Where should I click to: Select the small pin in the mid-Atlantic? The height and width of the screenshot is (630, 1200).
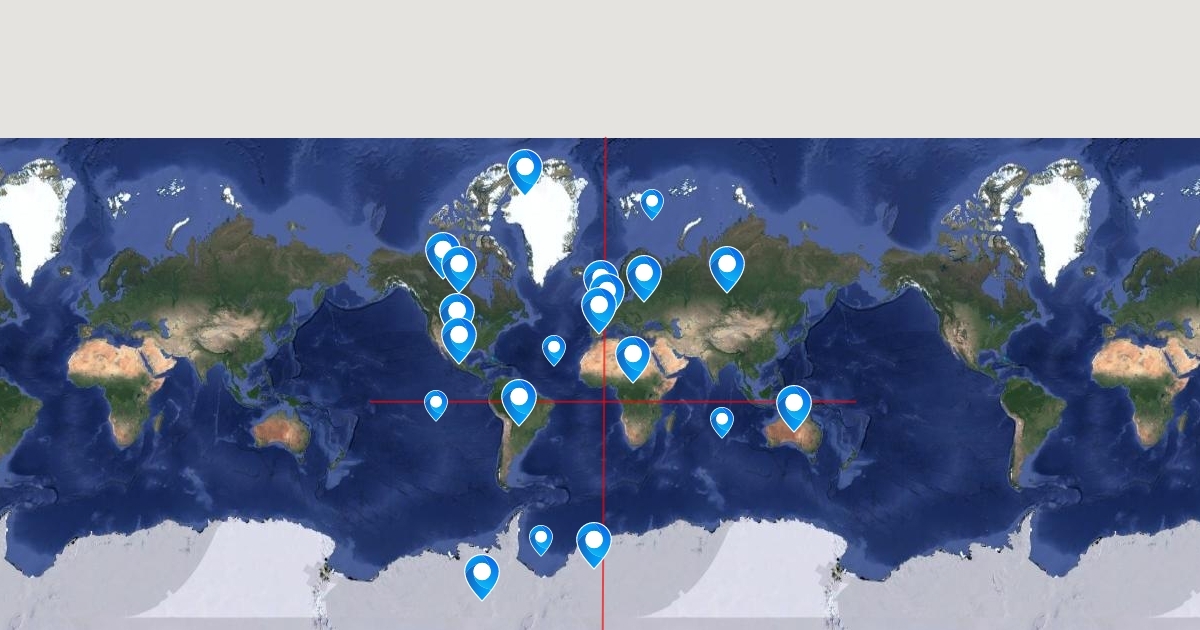point(554,348)
